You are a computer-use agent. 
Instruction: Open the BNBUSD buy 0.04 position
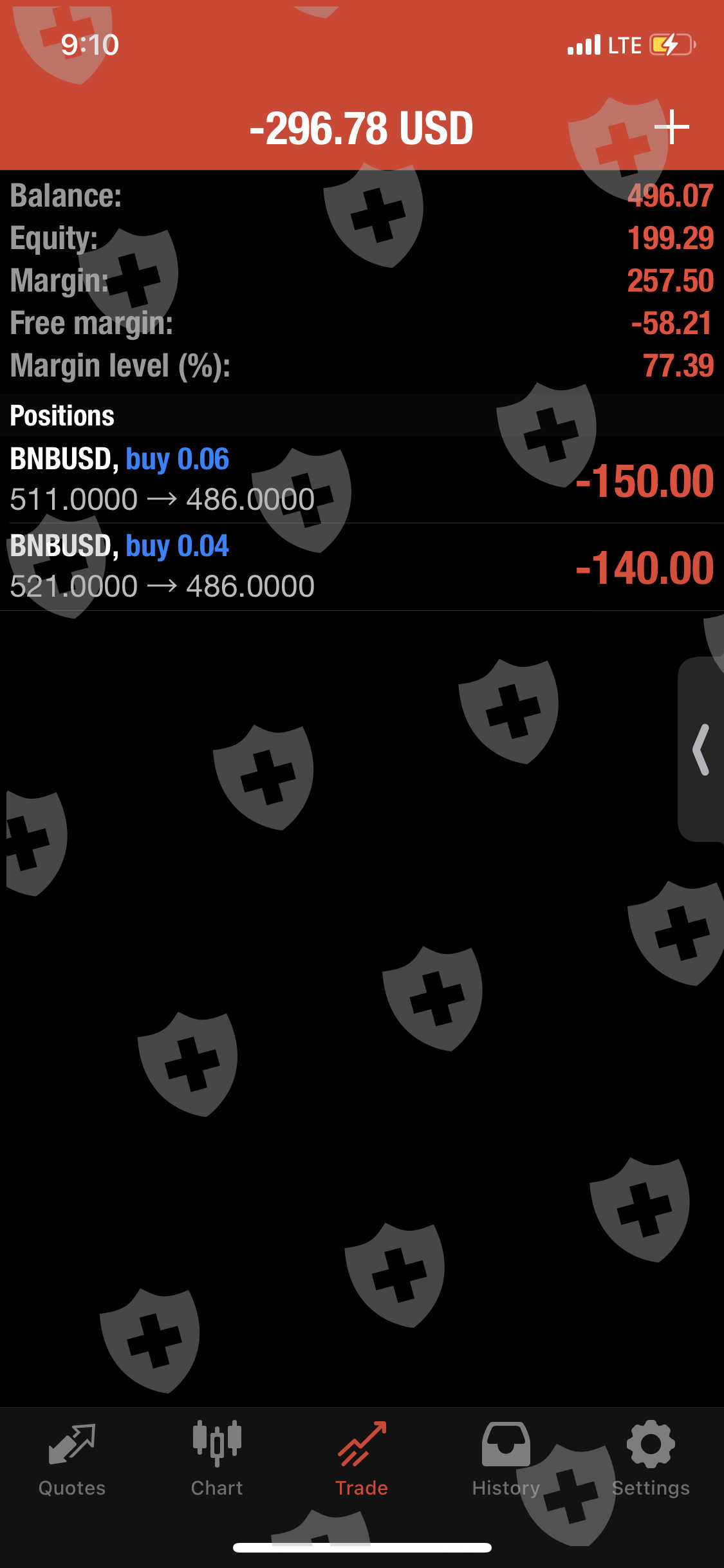click(x=362, y=566)
